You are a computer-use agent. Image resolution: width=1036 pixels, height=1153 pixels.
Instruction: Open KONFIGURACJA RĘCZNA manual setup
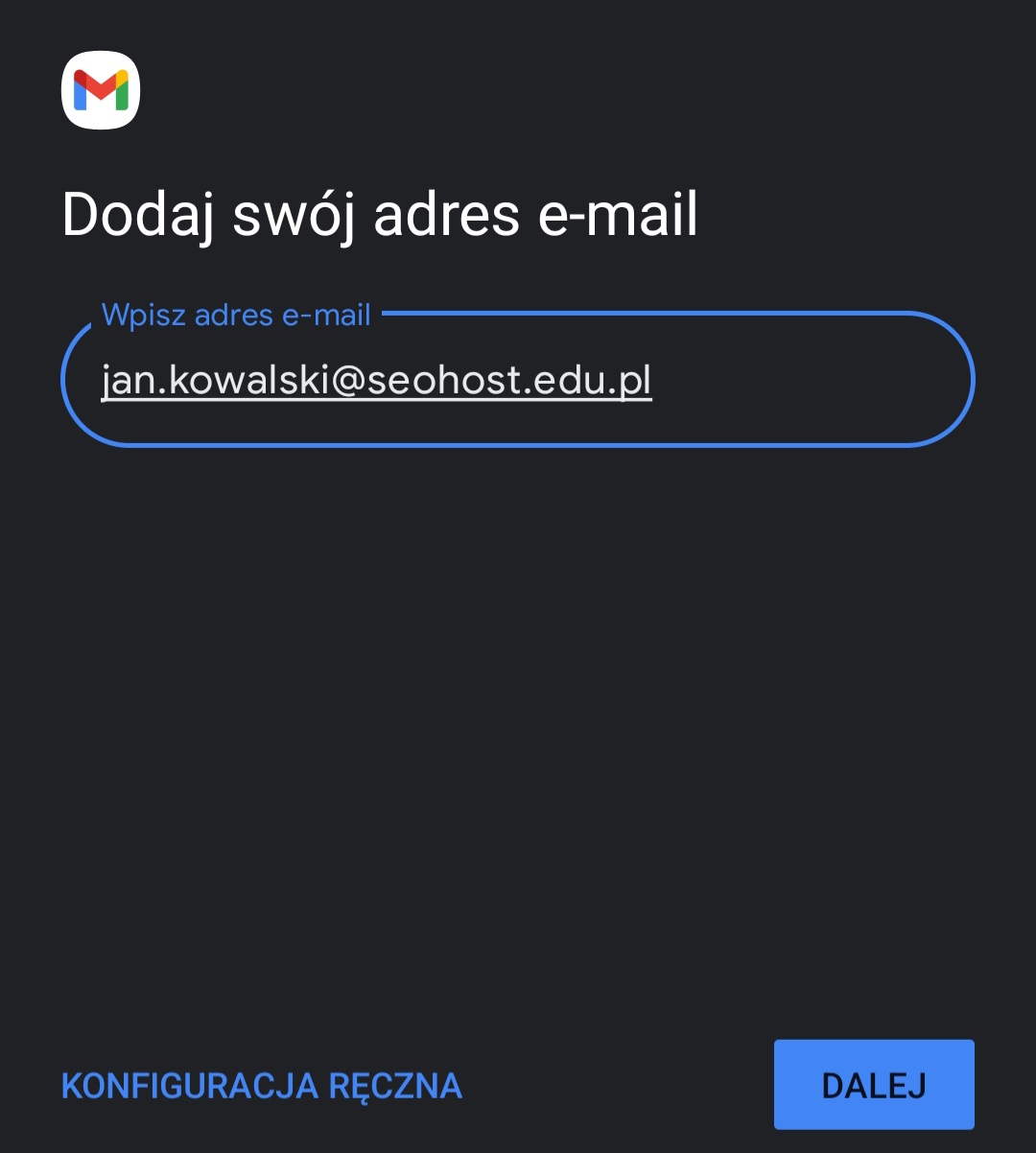coord(262,1086)
